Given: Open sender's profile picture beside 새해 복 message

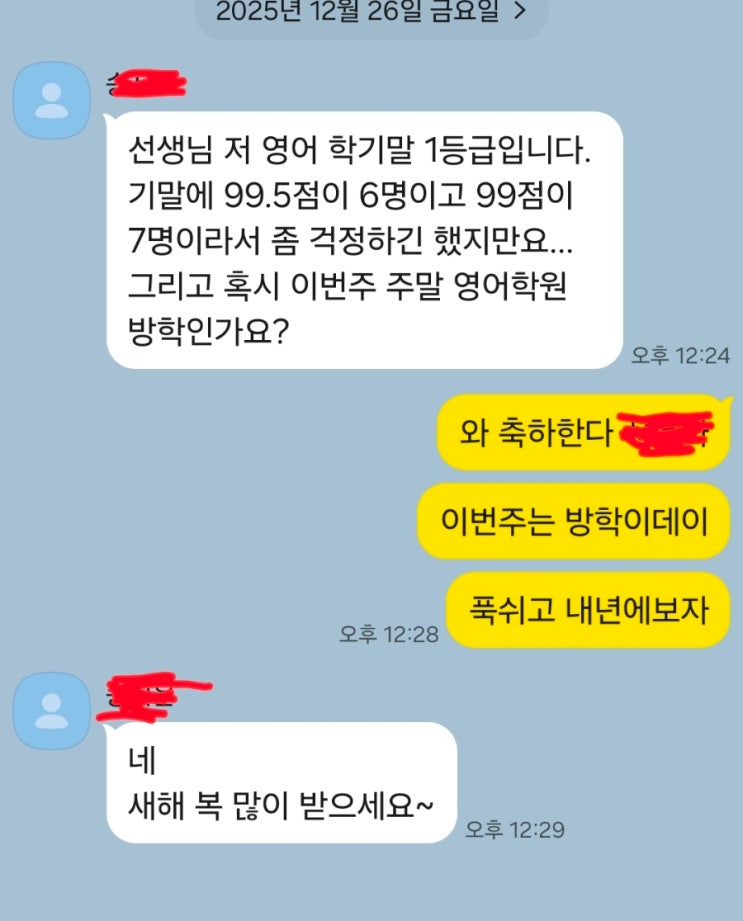Looking at the screenshot, I should (51, 710).
